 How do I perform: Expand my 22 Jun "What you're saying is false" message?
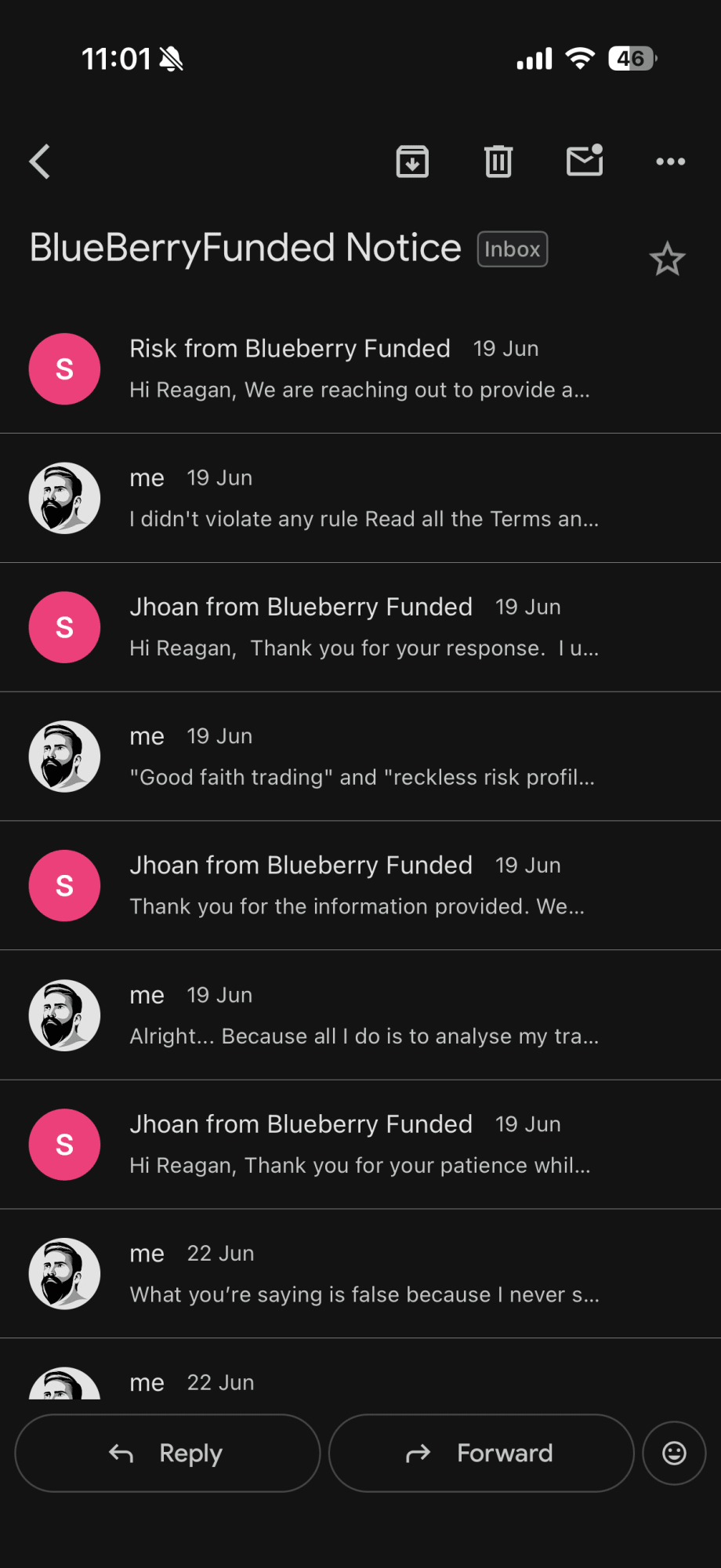[360, 1274]
